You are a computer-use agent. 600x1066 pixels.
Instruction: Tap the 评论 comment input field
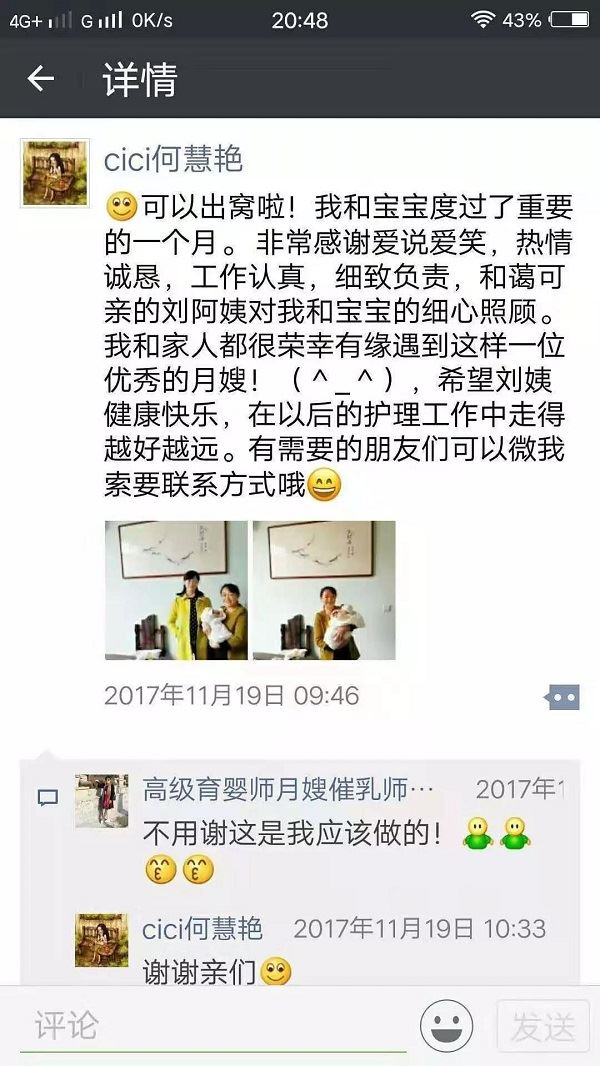pos(210,1025)
